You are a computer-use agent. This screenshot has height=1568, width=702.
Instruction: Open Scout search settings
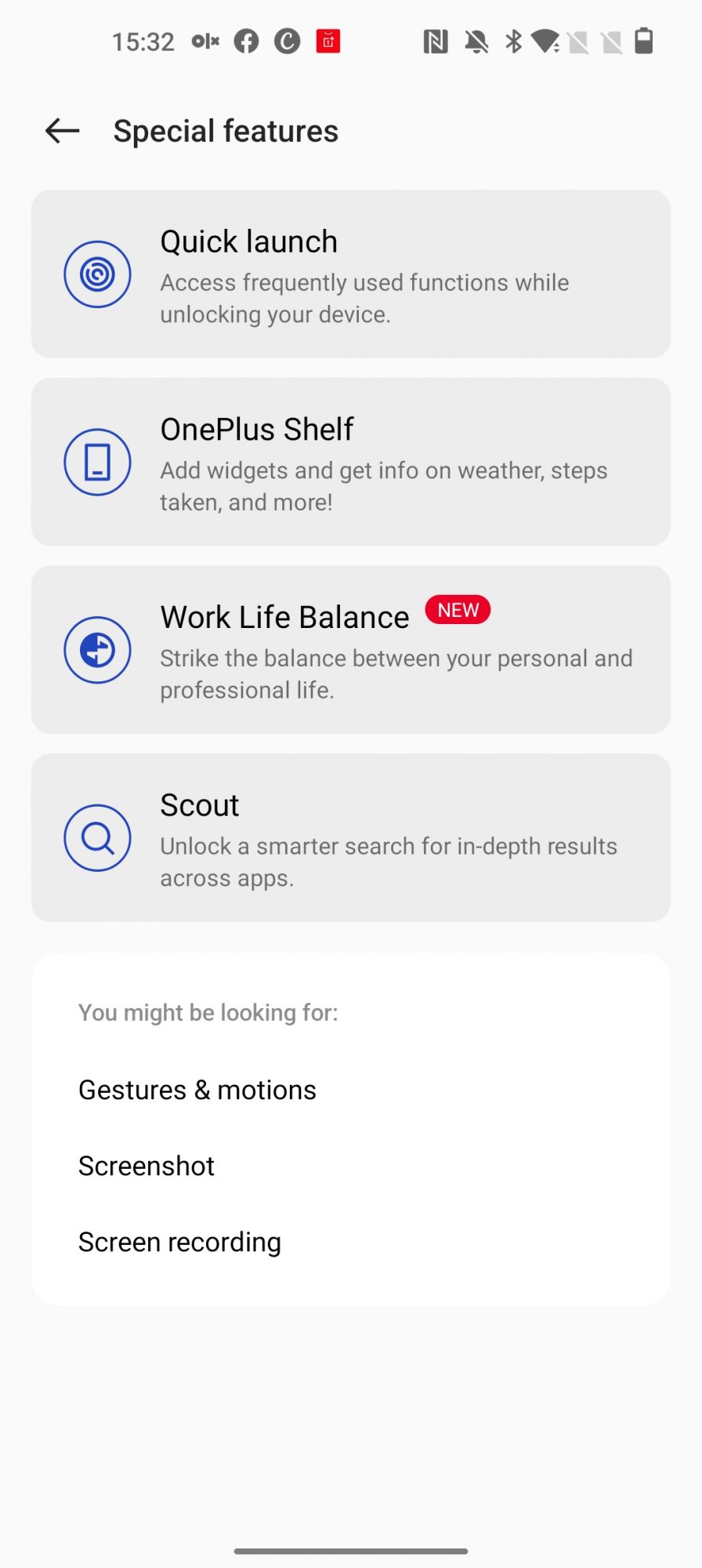351,837
